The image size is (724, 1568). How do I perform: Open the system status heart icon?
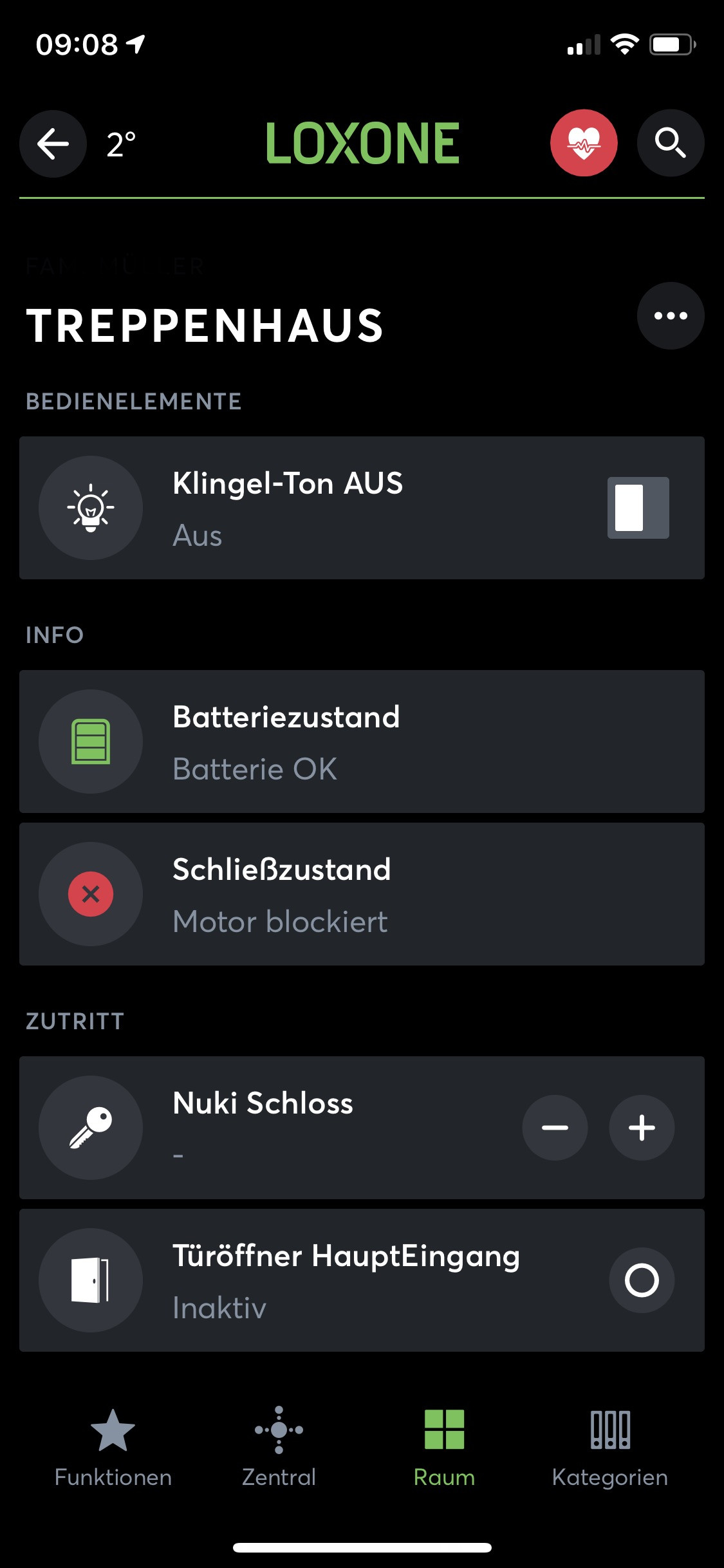tap(583, 143)
